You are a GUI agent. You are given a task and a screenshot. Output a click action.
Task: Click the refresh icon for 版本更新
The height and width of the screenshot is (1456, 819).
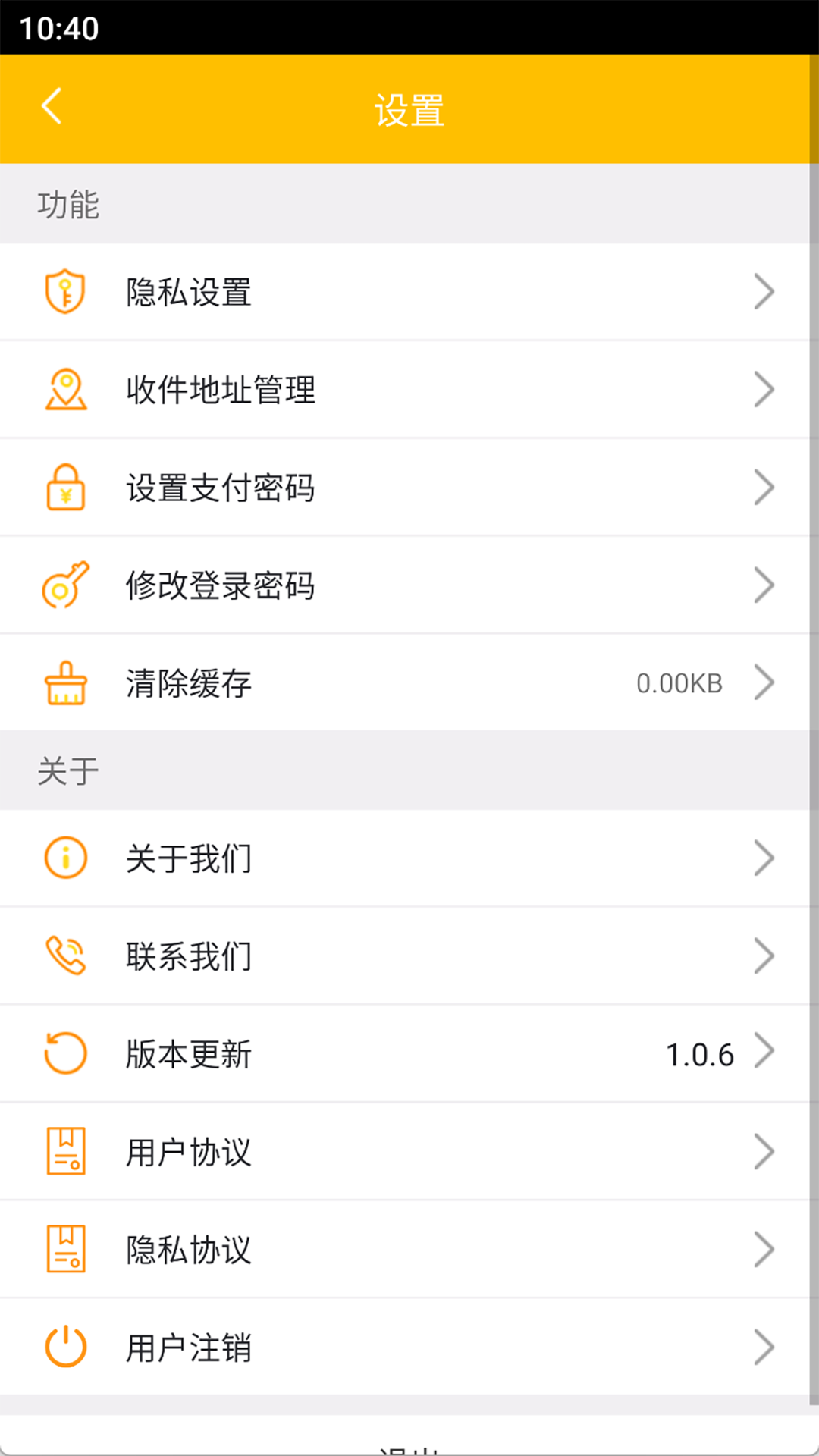65,1053
